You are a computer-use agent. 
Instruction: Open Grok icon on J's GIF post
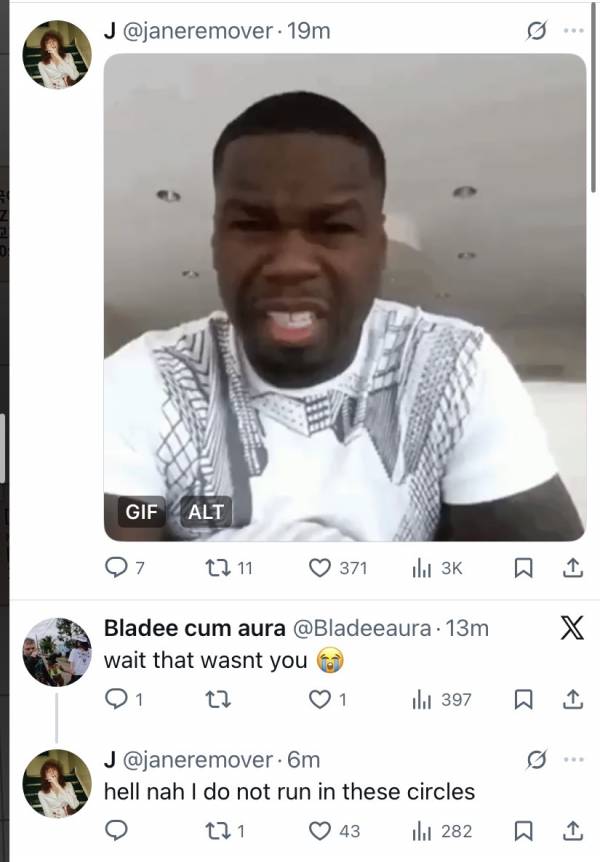point(535,31)
